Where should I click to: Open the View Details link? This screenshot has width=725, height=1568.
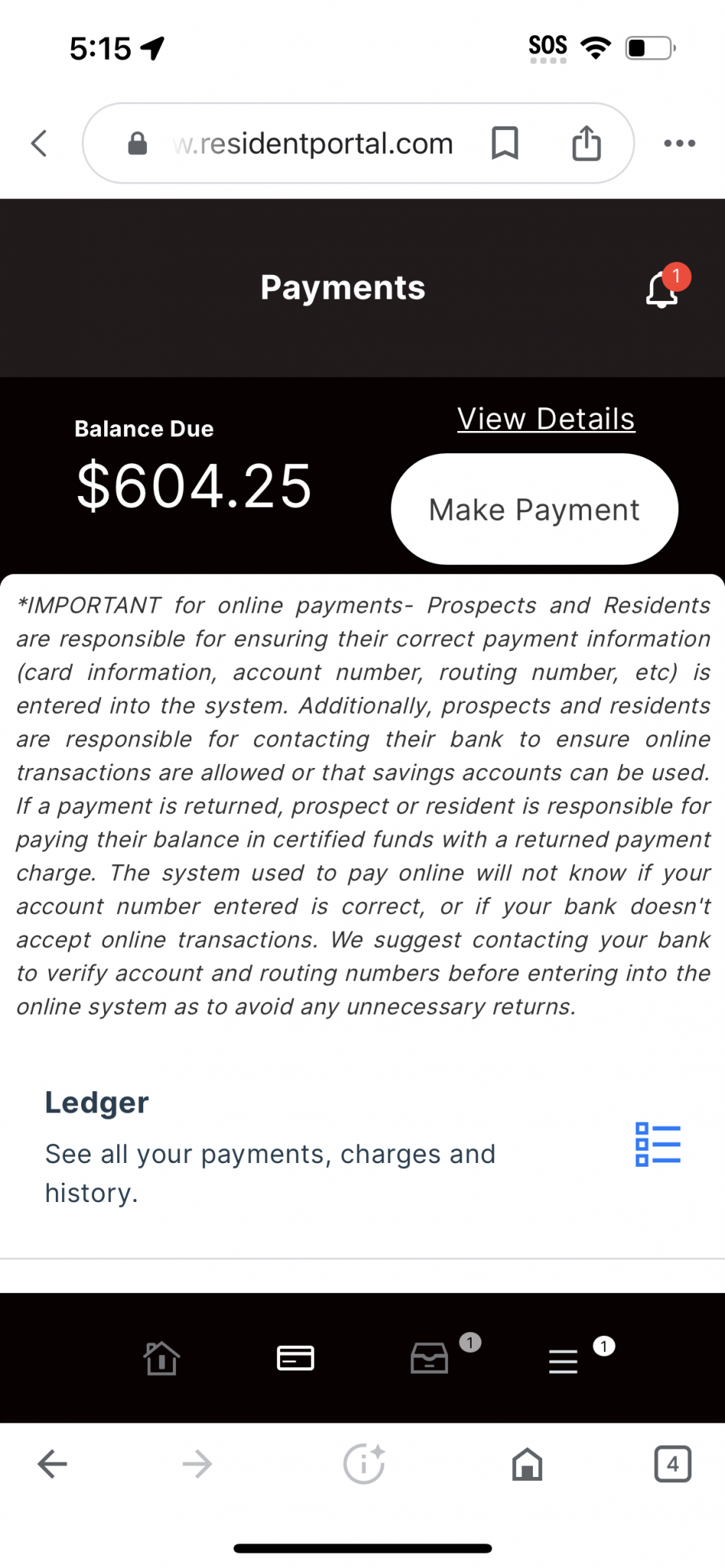pos(546,419)
